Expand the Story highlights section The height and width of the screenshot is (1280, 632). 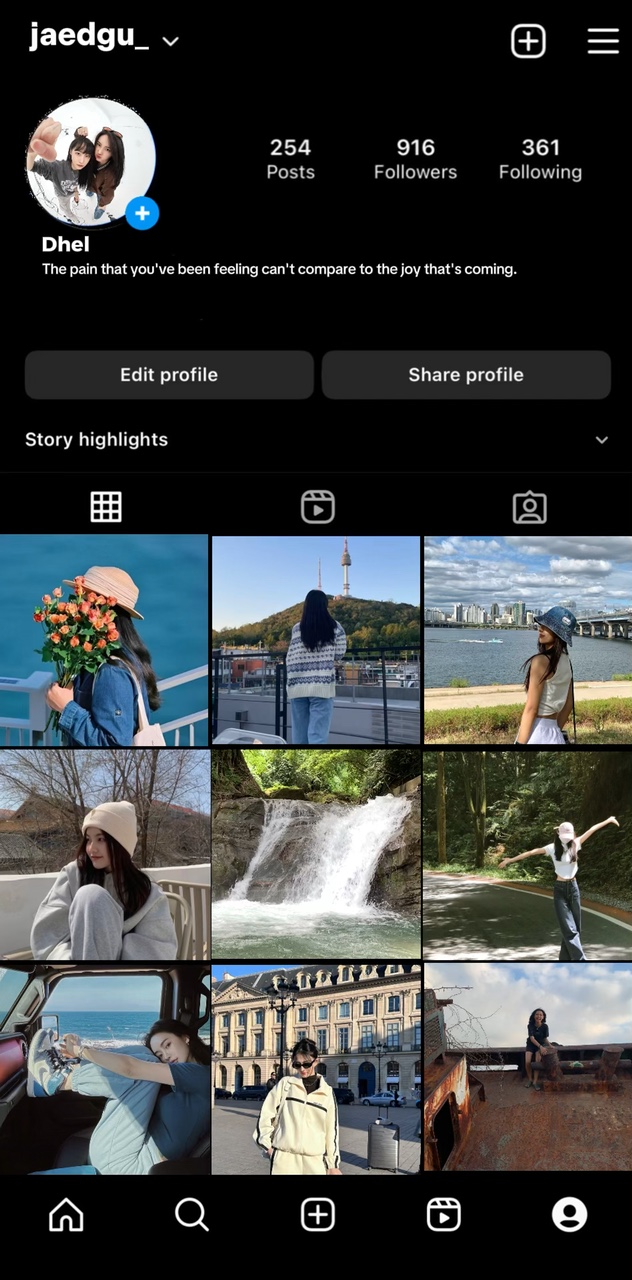click(x=601, y=440)
